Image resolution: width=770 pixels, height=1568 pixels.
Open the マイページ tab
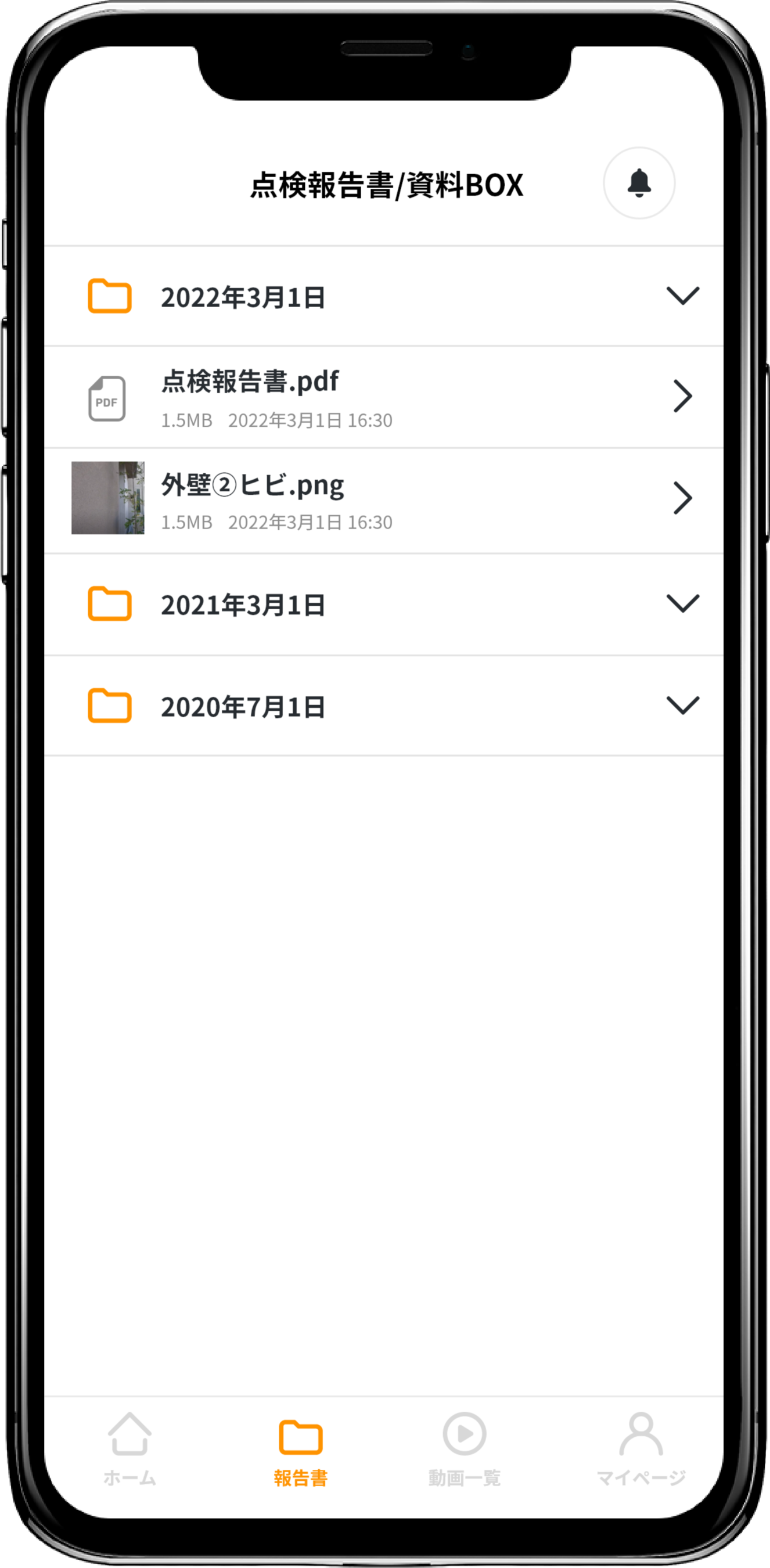click(x=641, y=1449)
